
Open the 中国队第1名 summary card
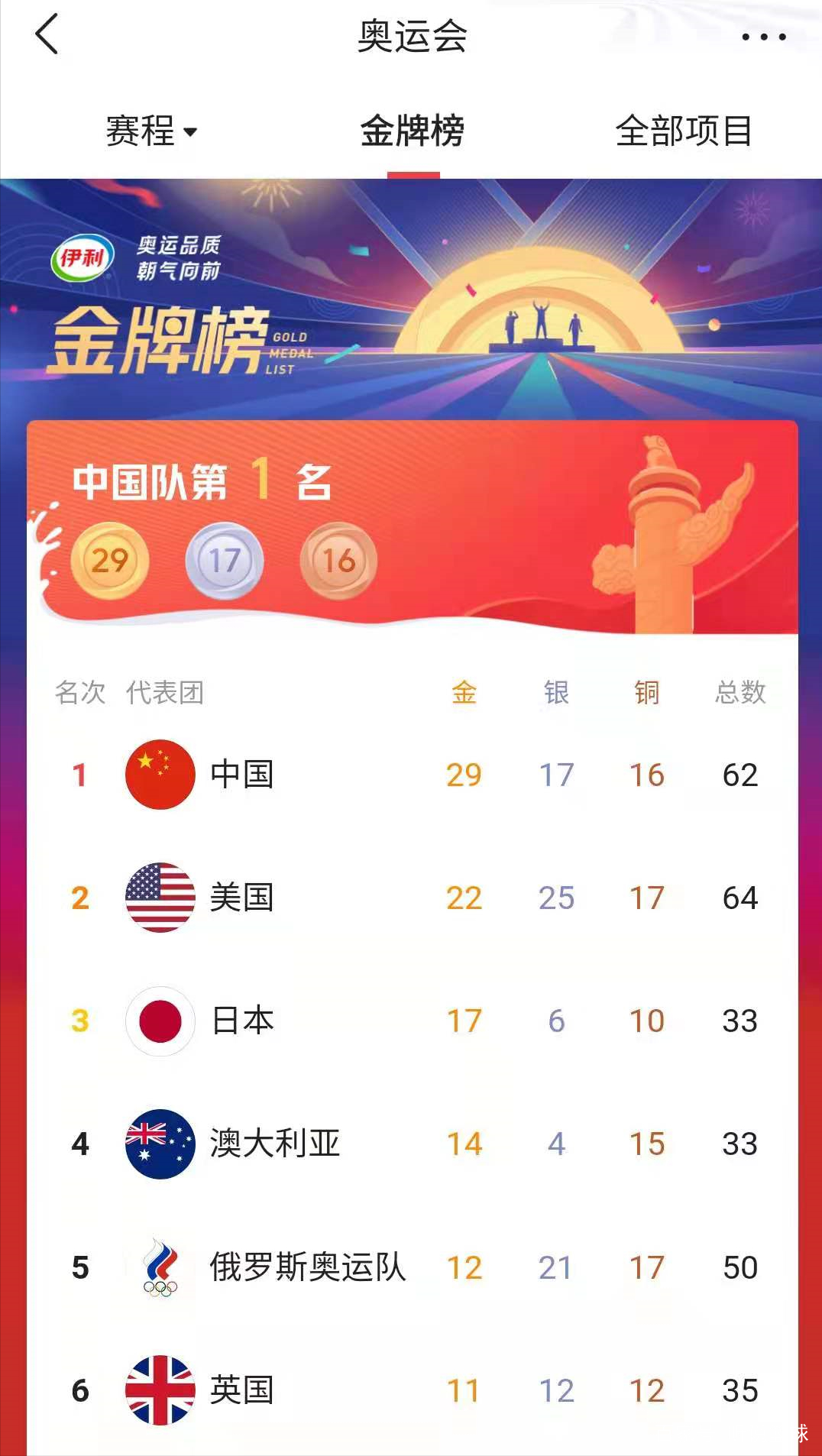pos(413,527)
